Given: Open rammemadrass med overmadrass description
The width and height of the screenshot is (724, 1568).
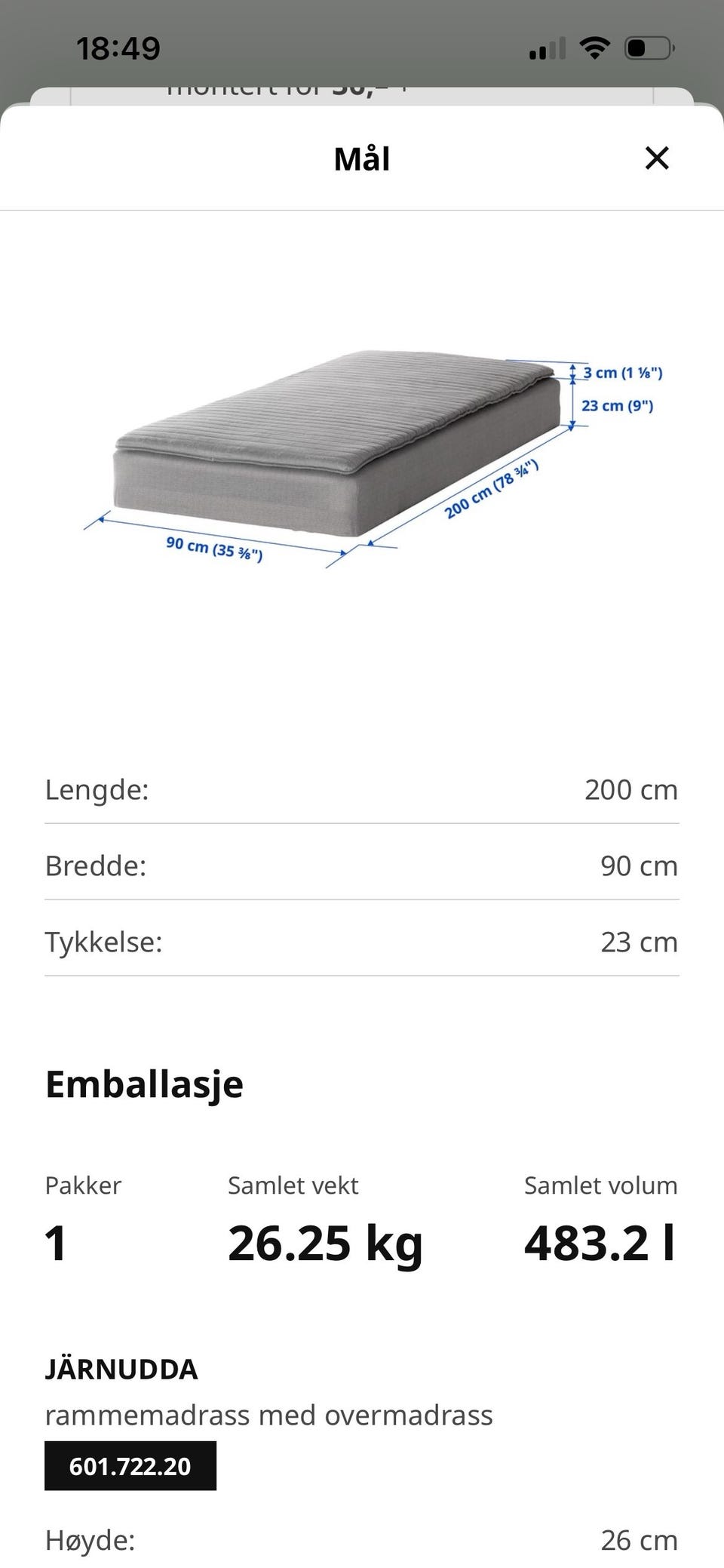Looking at the screenshot, I should pyautogui.click(x=268, y=1416).
